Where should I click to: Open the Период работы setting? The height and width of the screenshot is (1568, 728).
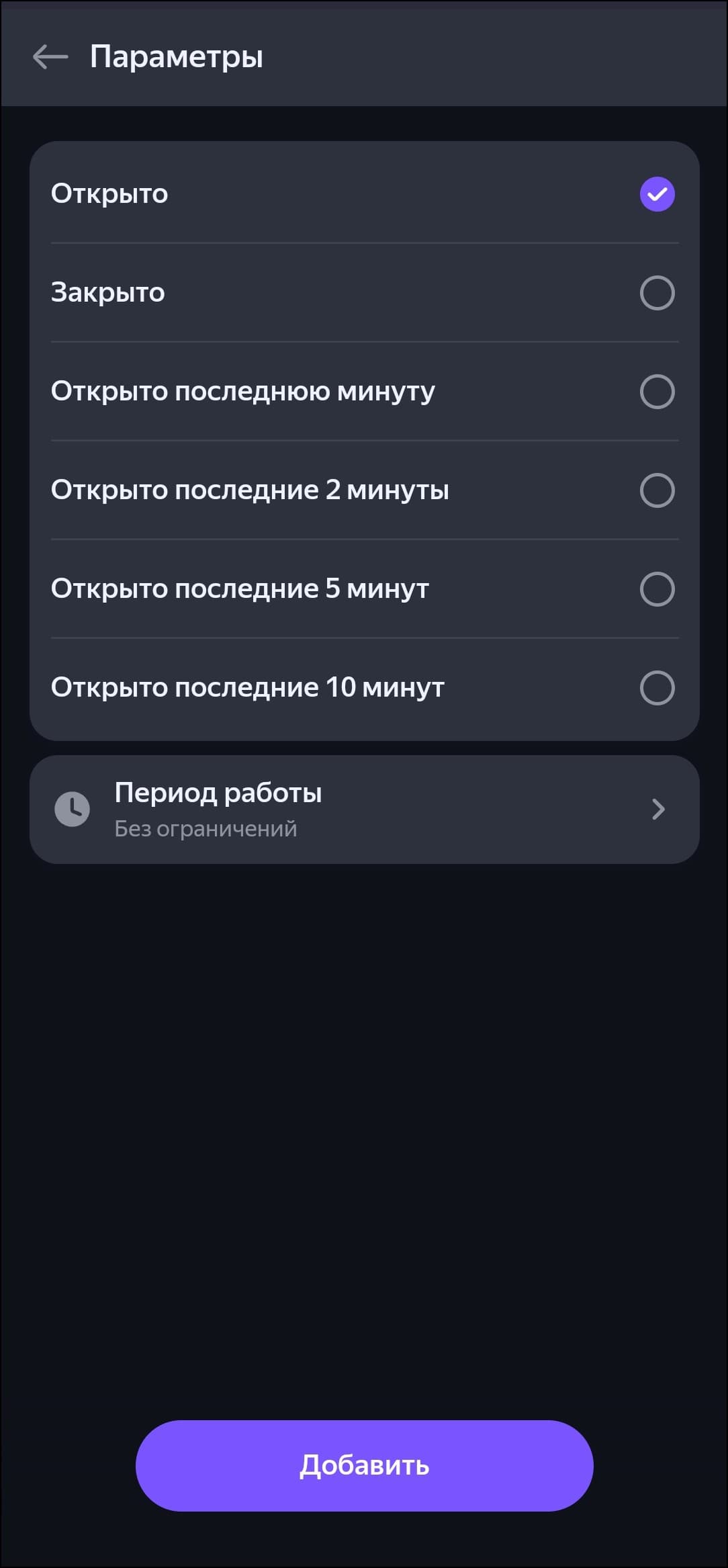point(364,810)
